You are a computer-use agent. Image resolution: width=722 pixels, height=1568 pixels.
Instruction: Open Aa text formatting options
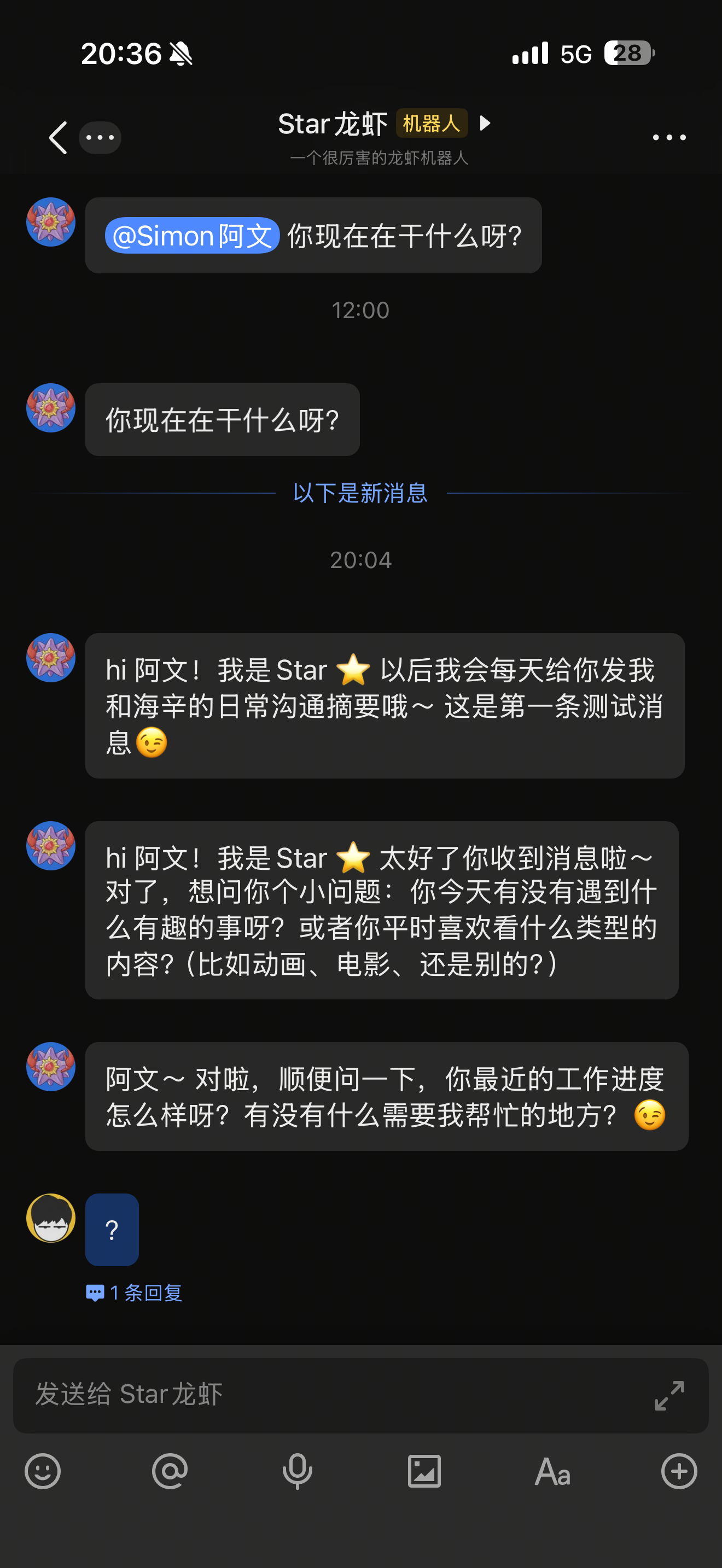point(552,1472)
